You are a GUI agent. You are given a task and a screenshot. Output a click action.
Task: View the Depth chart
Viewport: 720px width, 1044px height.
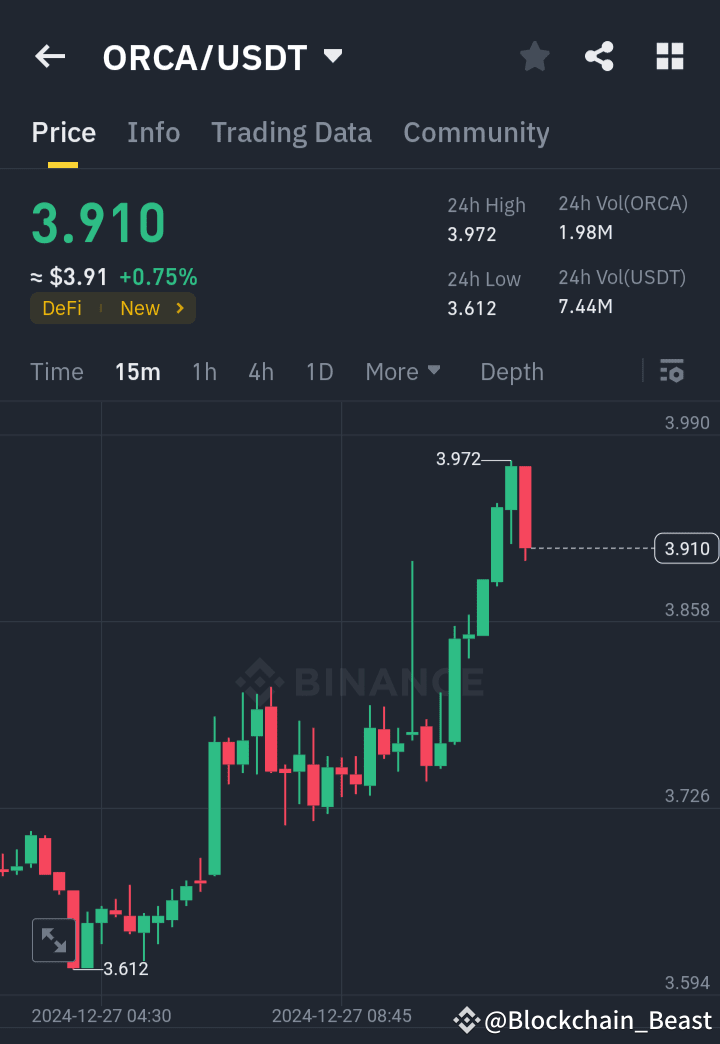[x=511, y=371]
